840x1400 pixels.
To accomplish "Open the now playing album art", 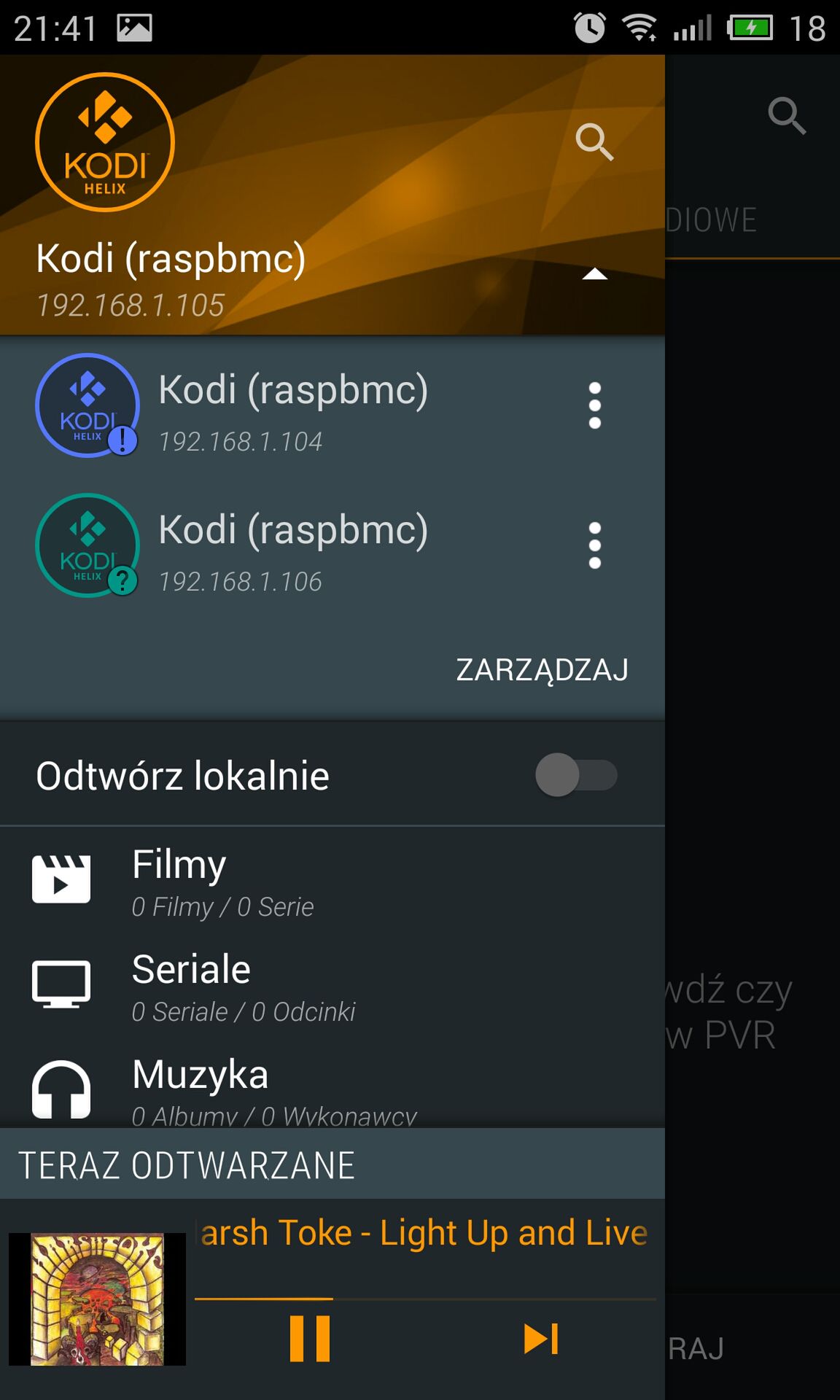I will (x=97, y=1299).
